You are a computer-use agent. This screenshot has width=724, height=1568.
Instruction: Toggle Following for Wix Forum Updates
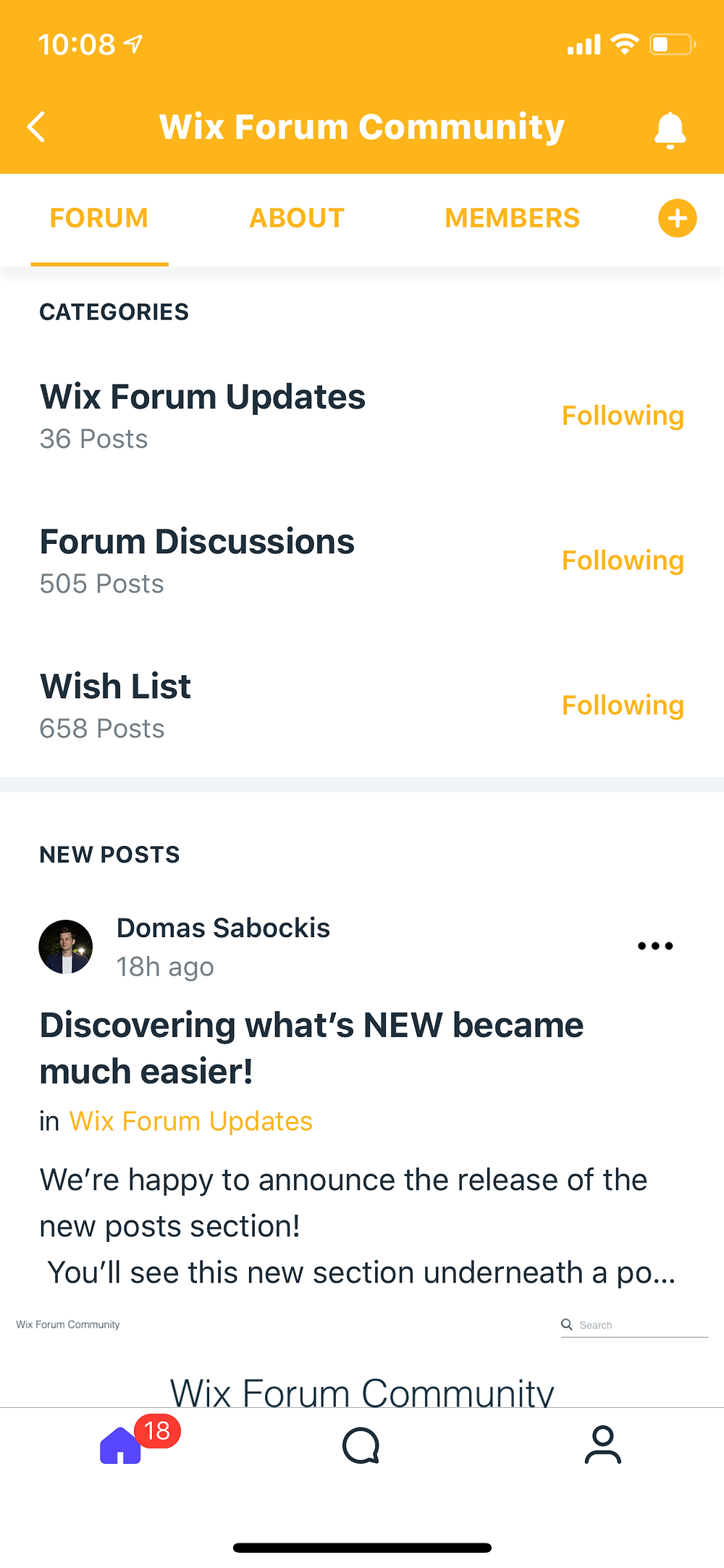tap(623, 416)
